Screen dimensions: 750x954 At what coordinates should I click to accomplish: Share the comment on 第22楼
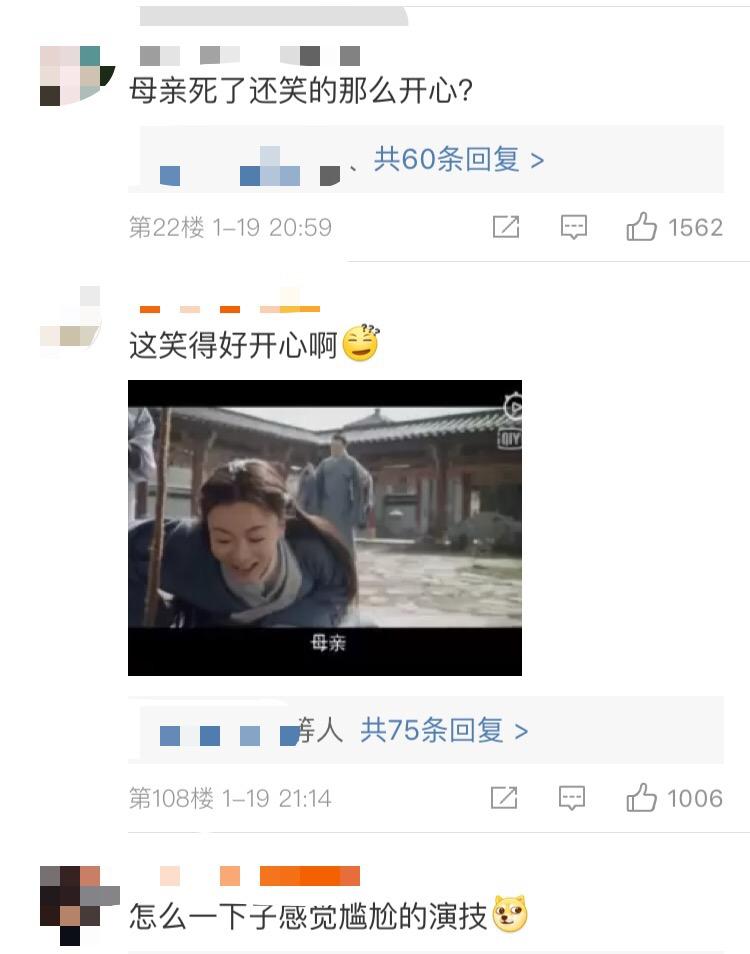click(506, 228)
